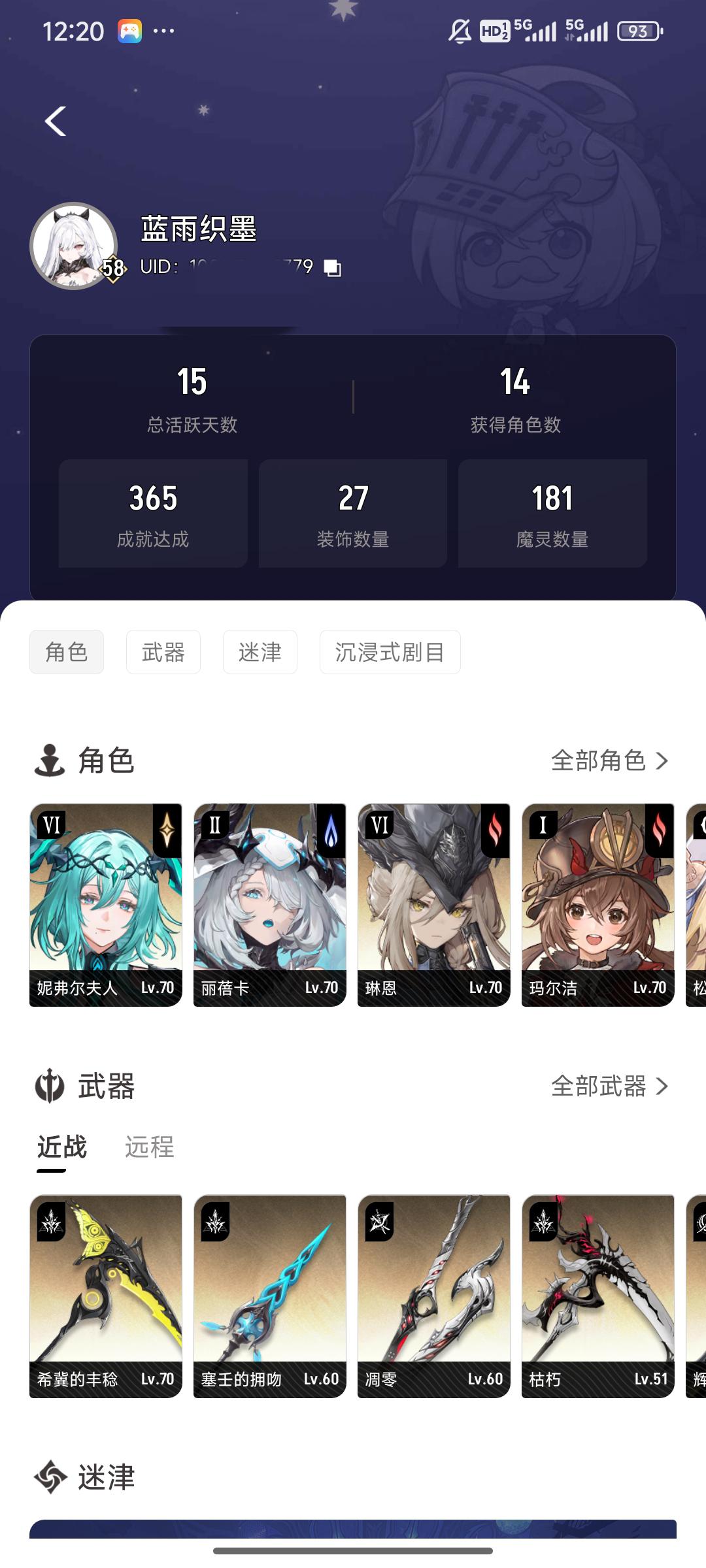Viewport: 706px width, 1568px height.
Task: Switch to the 远程 weapon tab
Action: click(x=150, y=1147)
